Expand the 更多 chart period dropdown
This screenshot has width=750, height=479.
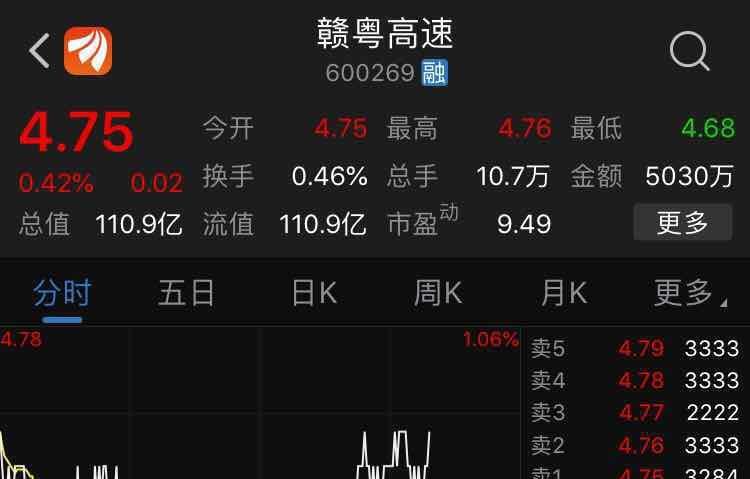click(x=684, y=293)
